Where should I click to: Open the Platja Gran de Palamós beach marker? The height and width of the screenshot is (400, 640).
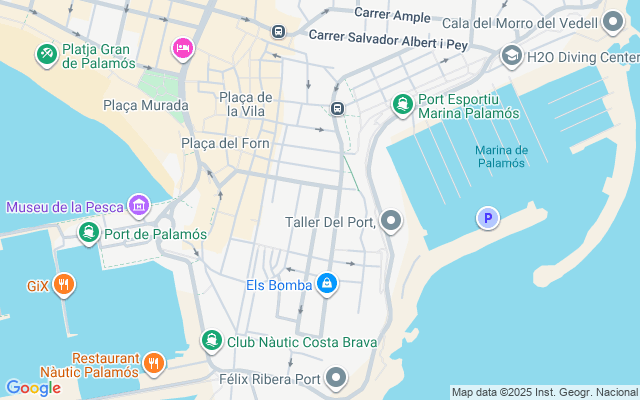46,52
